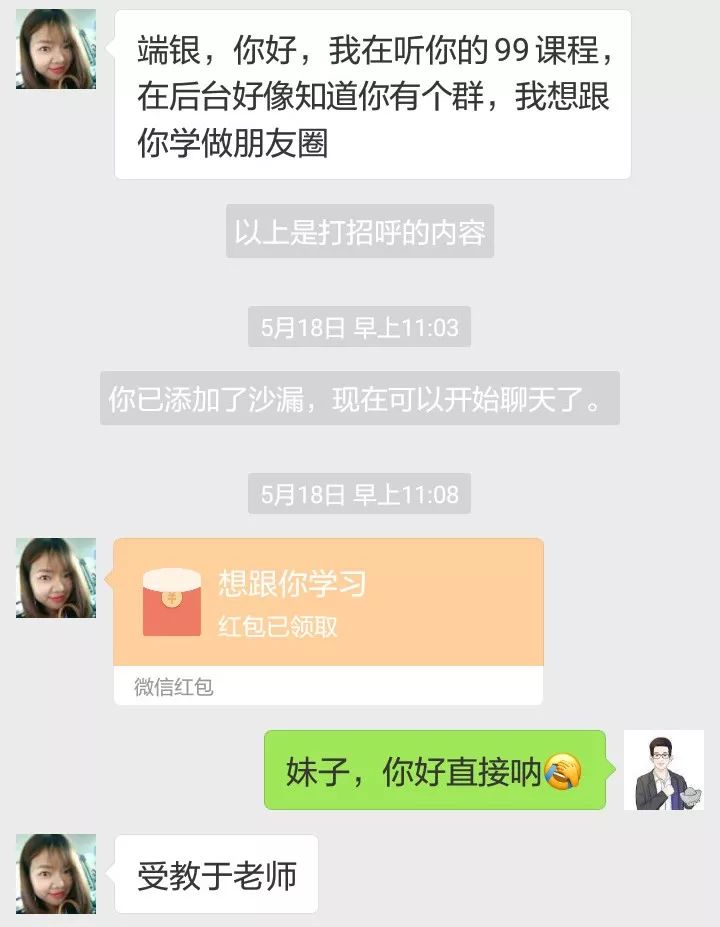Image resolution: width=720 pixels, height=927 pixels.
Task: Tap the avatar beside the 妹子，你好直接呐 message
Action: coord(663,769)
